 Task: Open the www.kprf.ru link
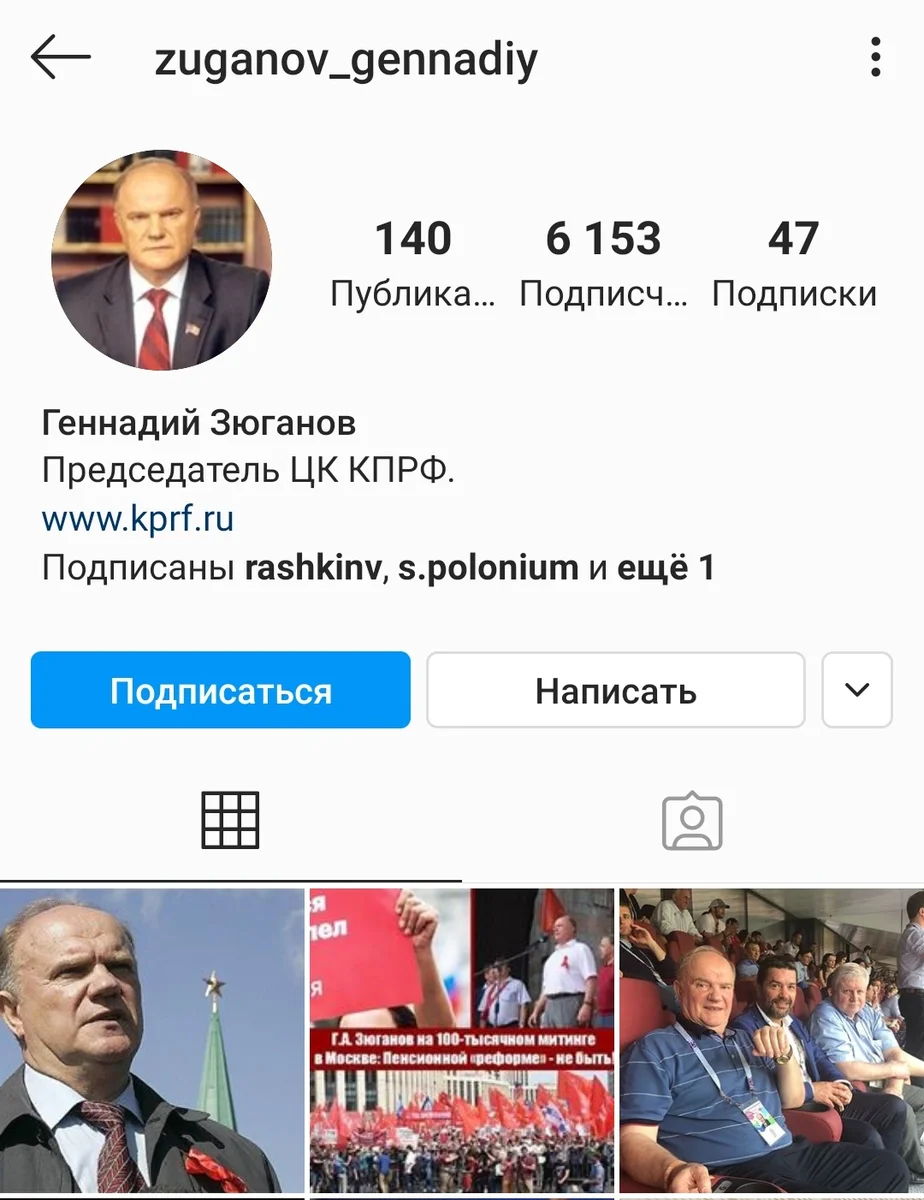tap(138, 519)
